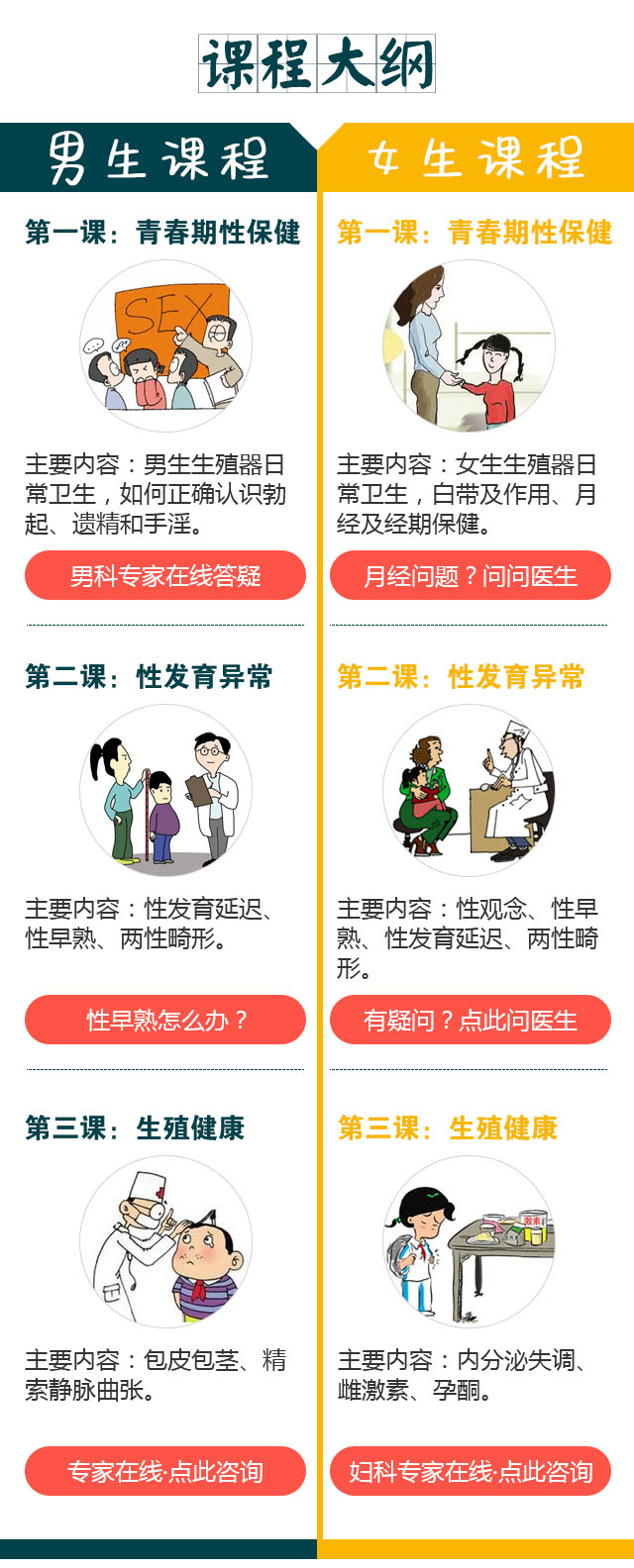Tap 男科专家在线答疑 button

coord(165,575)
